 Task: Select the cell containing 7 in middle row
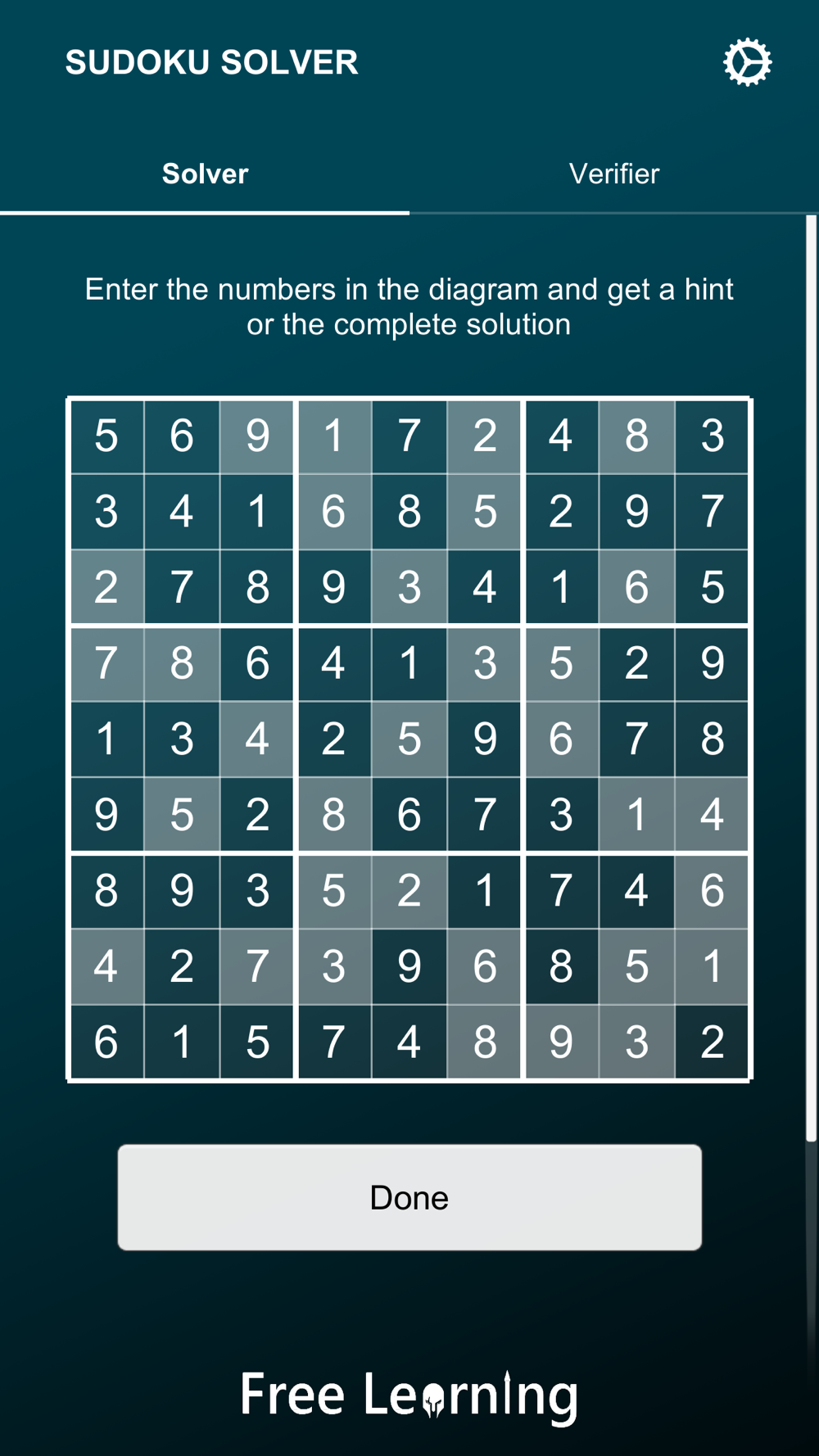click(636, 739)
